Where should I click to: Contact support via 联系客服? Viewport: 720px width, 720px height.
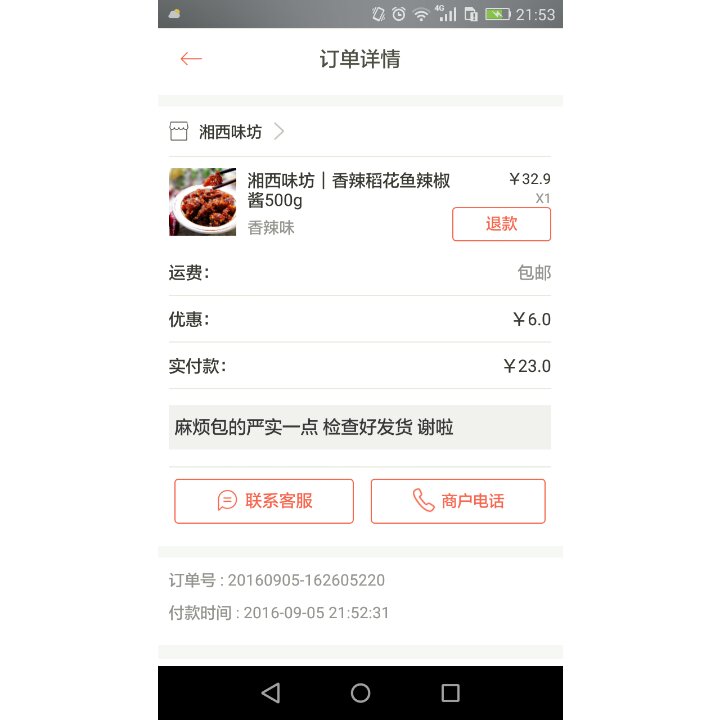tap(264, 501)
